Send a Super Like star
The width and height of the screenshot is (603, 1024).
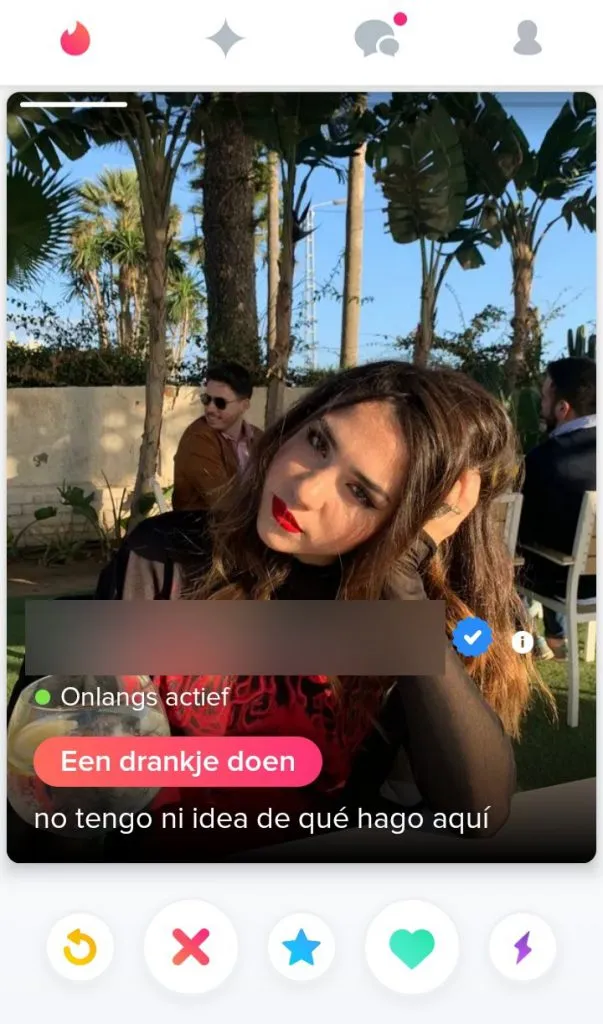[x=301, y=947]
